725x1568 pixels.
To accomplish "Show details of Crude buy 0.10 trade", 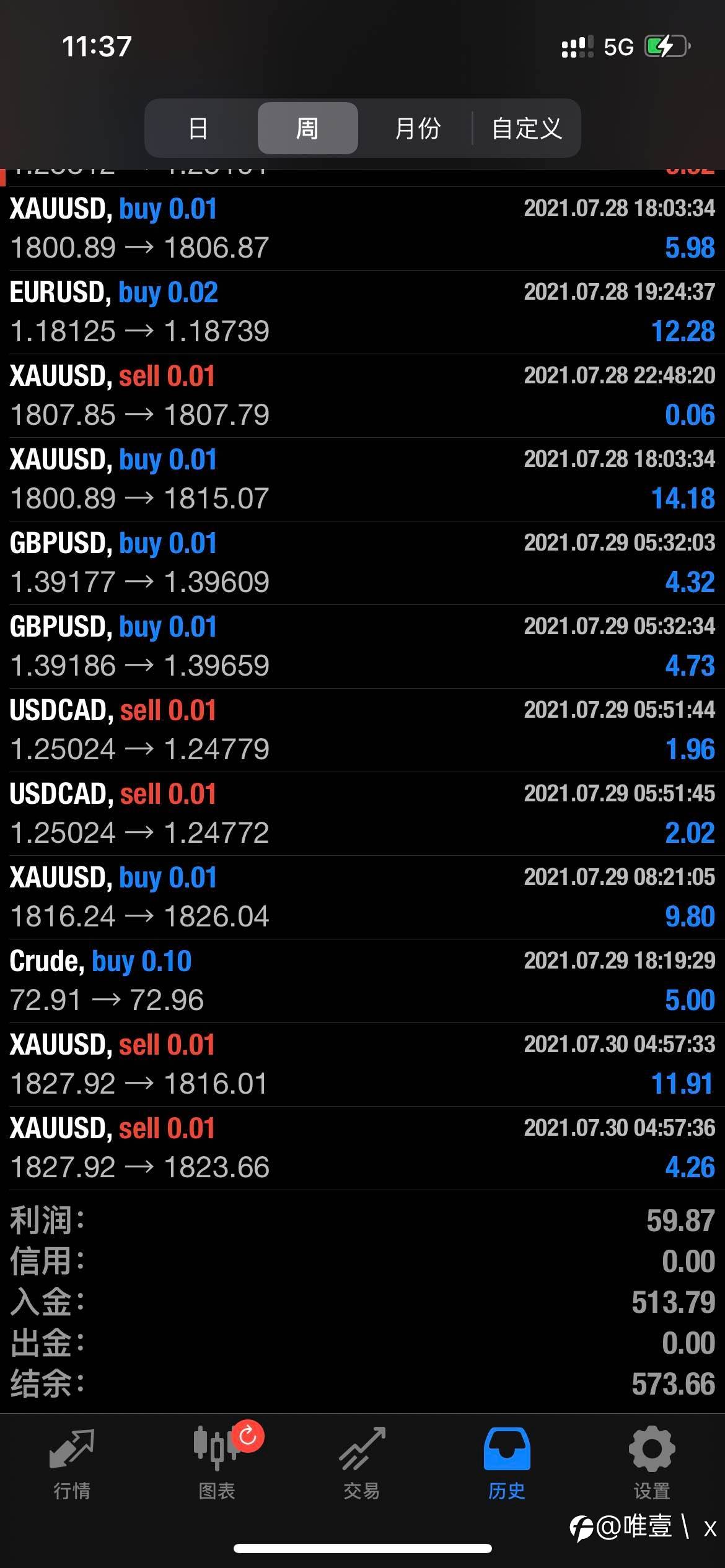I will 362,981.
